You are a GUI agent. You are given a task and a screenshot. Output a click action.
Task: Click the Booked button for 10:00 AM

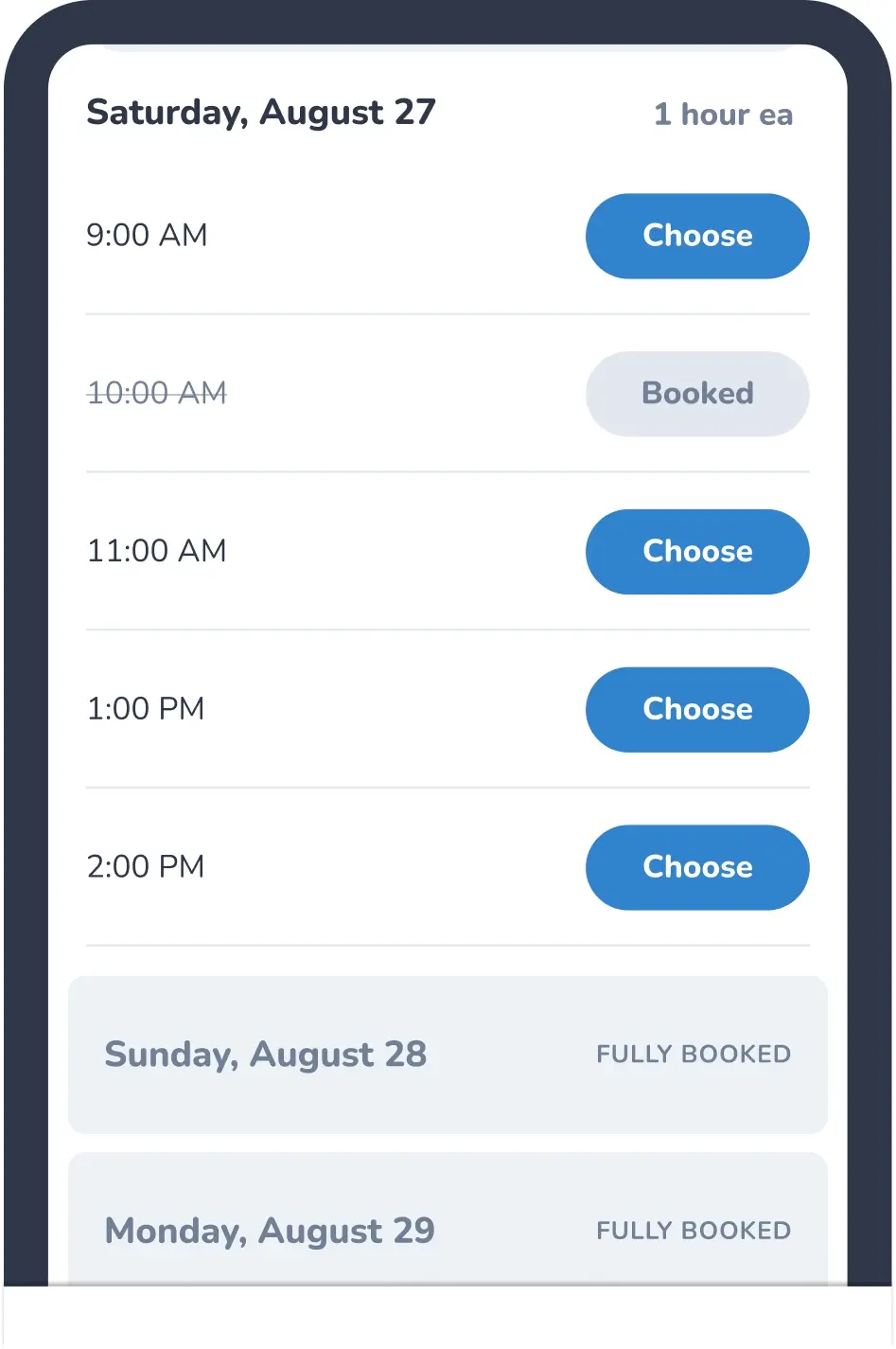[x=697, y=394]
